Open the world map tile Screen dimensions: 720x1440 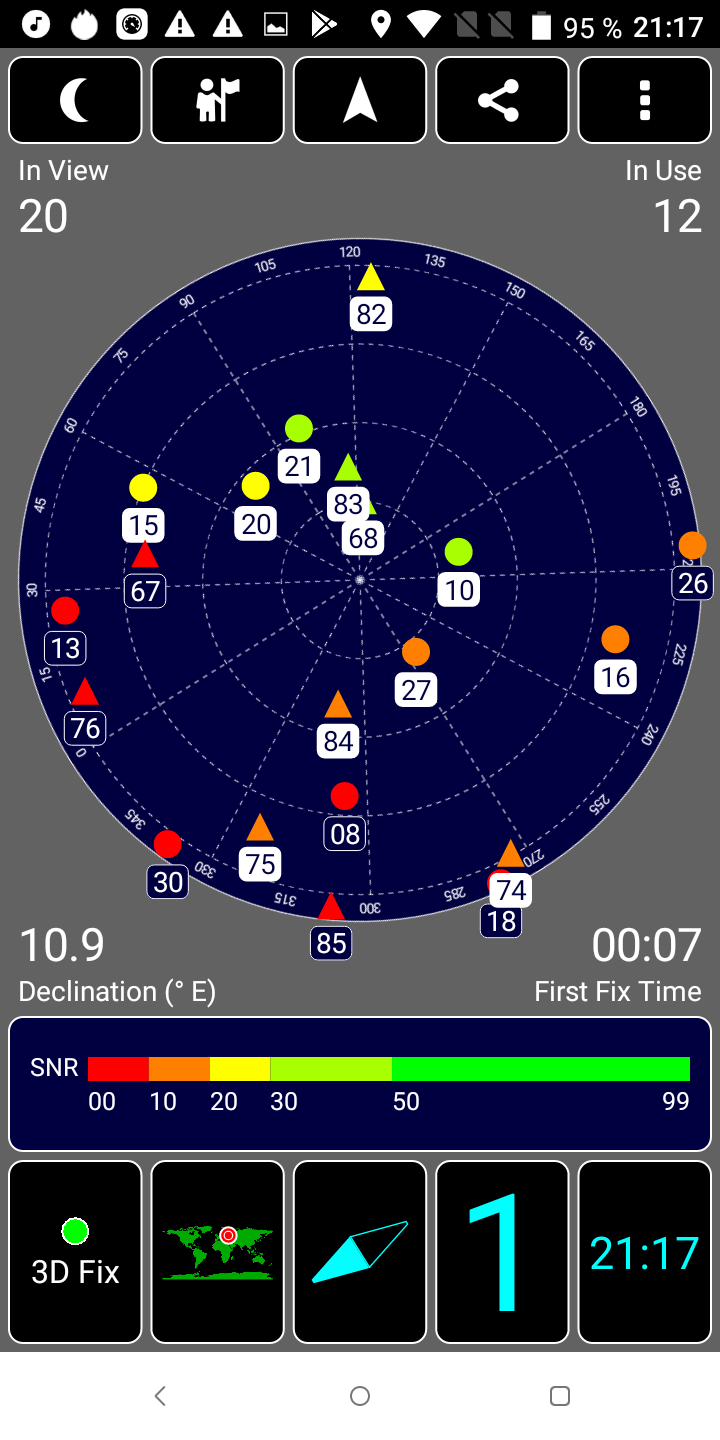[x=217, y=1251]
